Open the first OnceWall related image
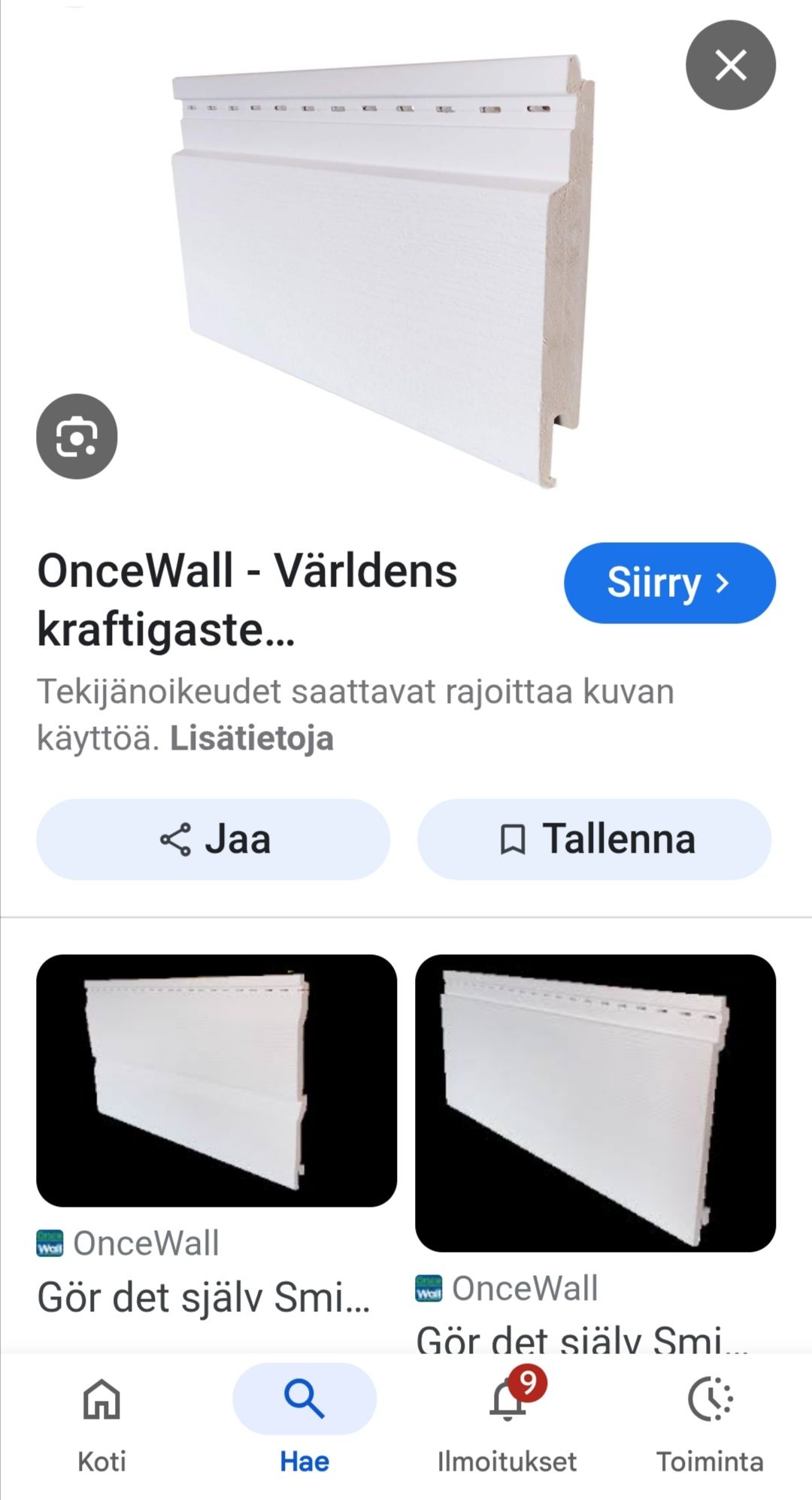Image resolution: width=812 pixels, height=1500 pixels. [217, 1080]
